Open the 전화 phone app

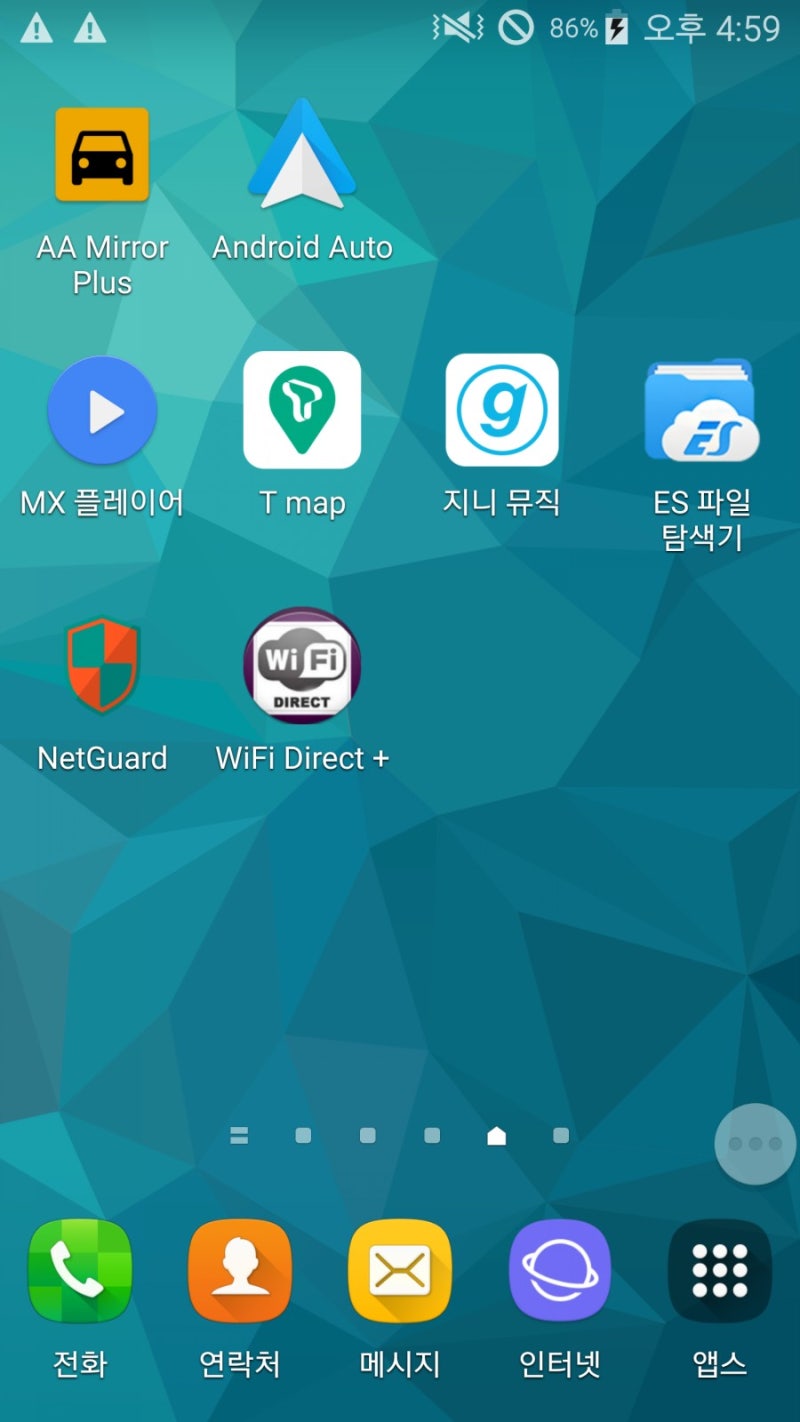coord(80,1271)
